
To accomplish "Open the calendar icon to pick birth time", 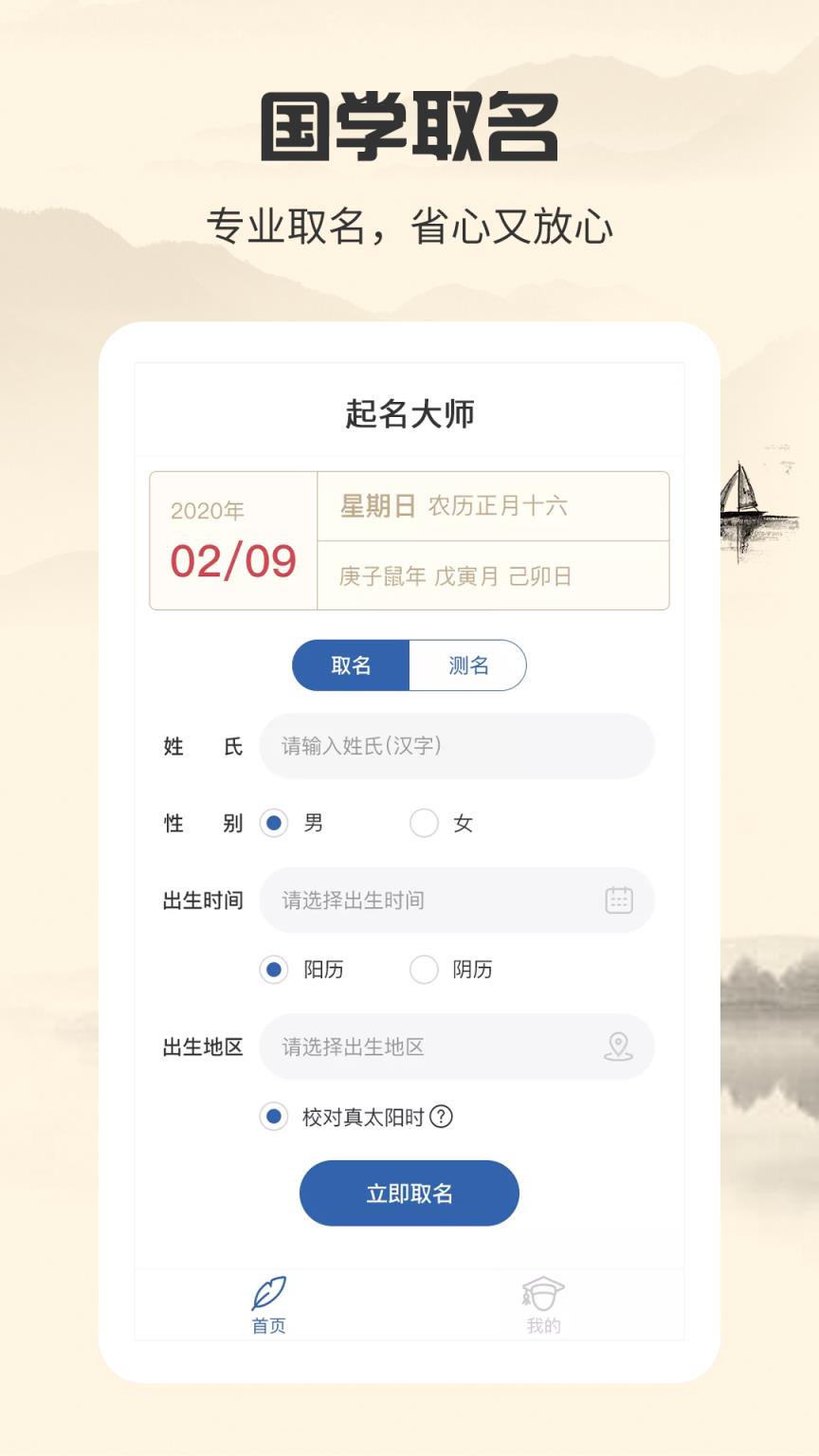I will 618,900.
